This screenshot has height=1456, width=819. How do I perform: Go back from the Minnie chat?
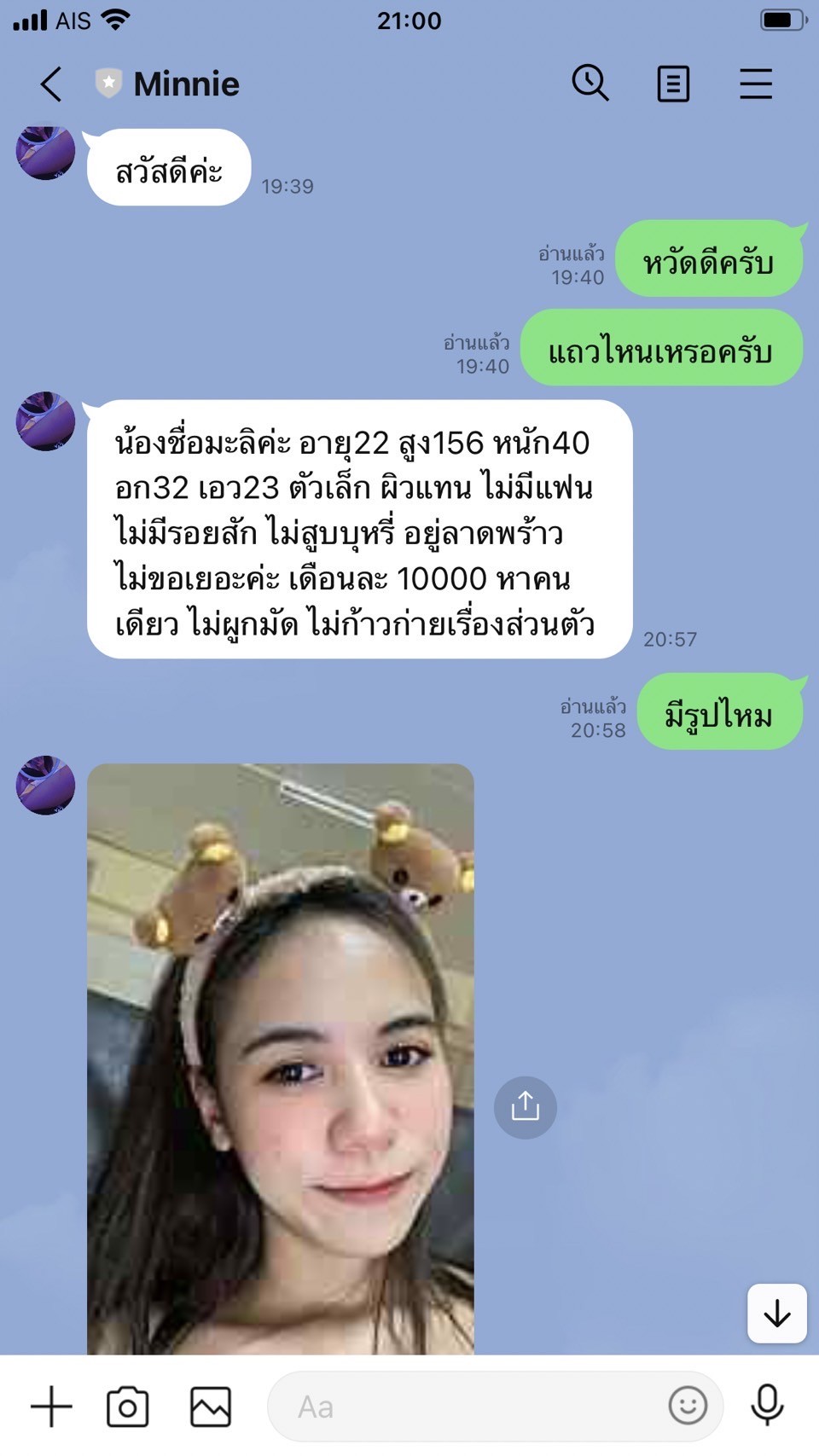click(x=51, y=84)
